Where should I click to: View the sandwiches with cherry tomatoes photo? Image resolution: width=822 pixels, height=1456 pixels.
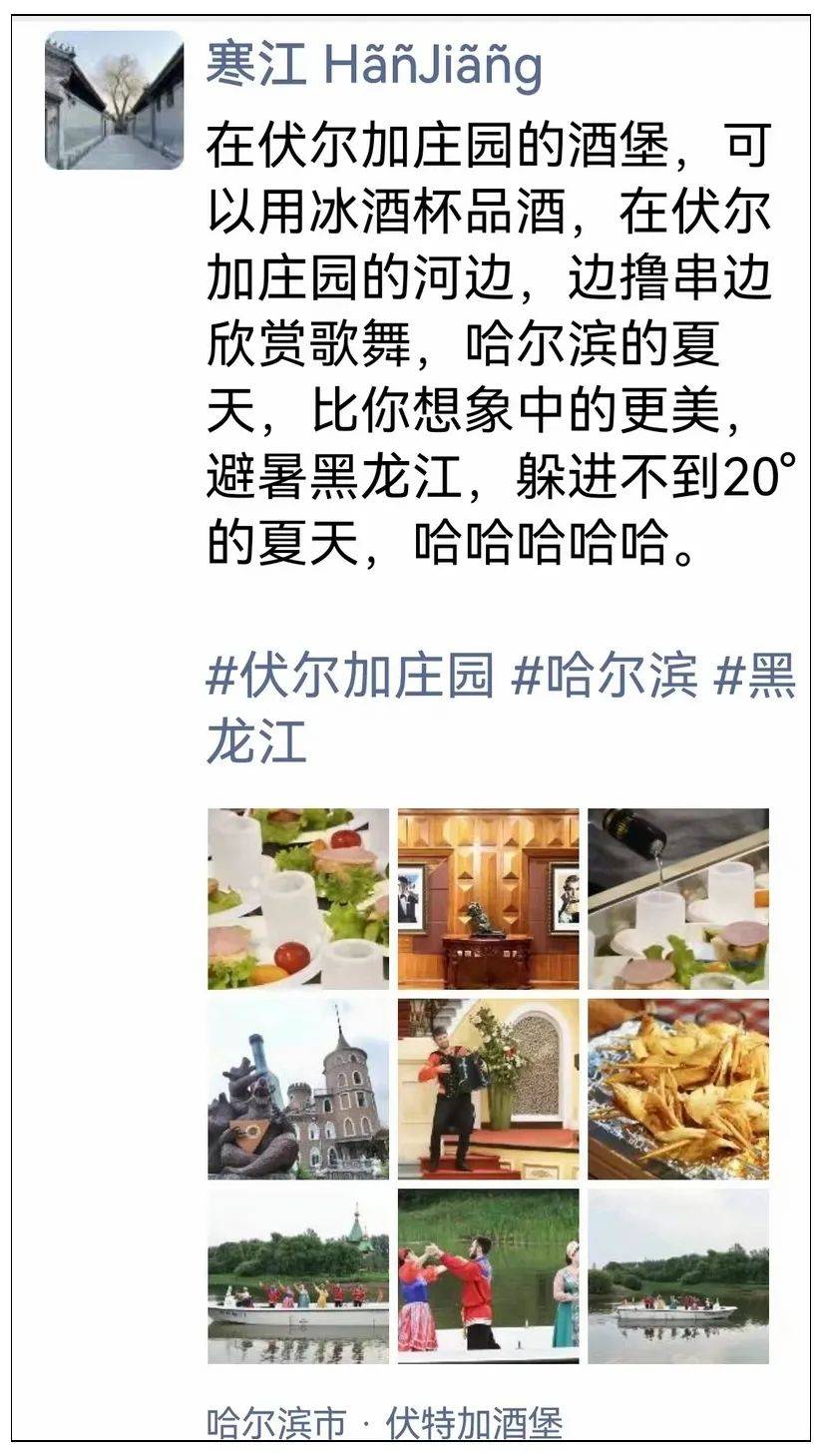point(298,898)
